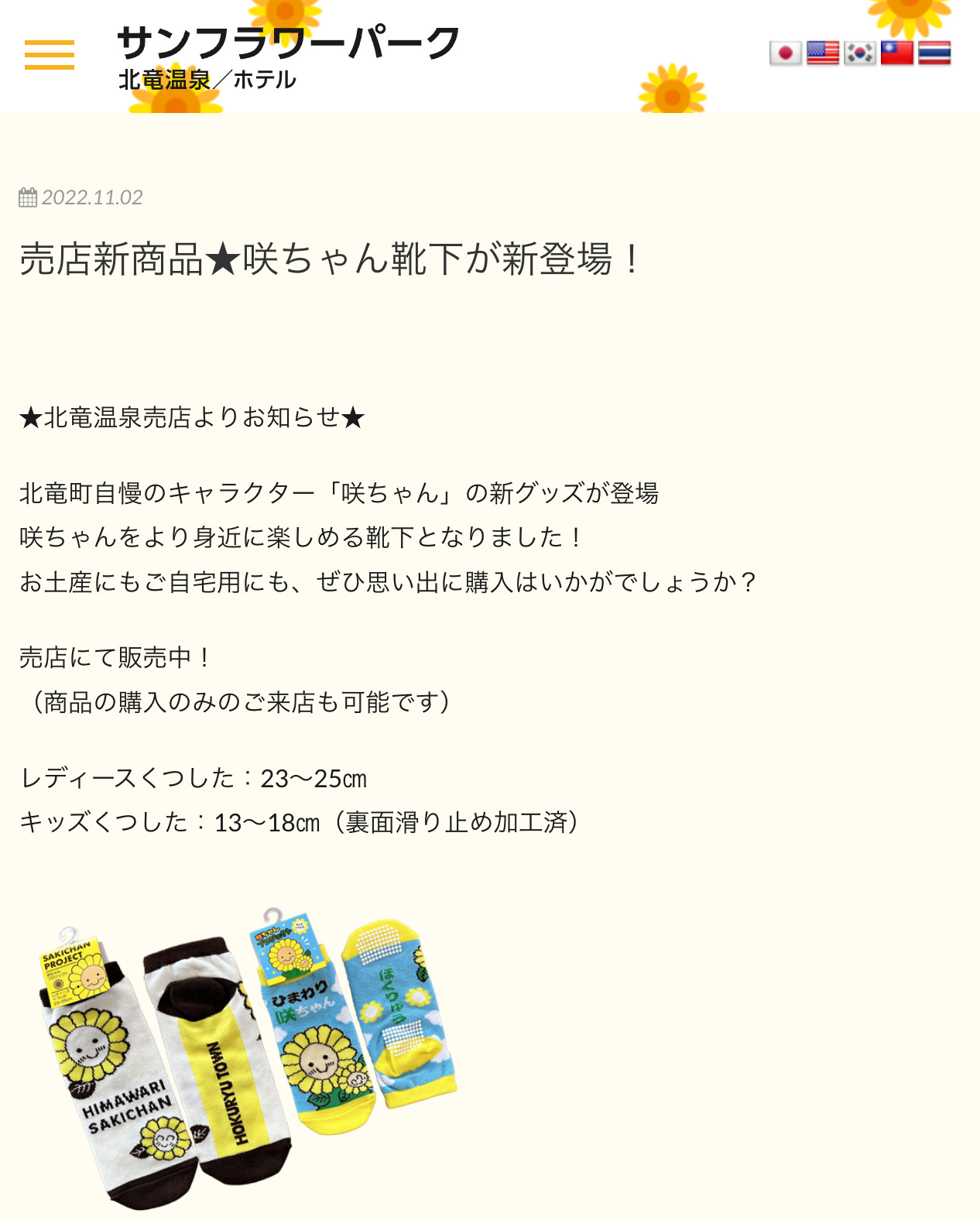Click the calendar icon beside the date
The height and width of the screenshot is (1220, 980).
pos(28,198)
